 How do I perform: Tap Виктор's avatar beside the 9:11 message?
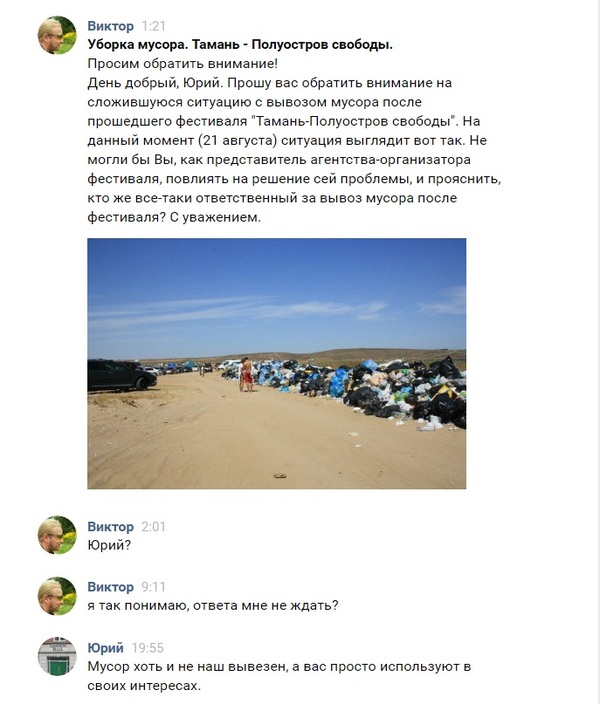tap(57, 595)
